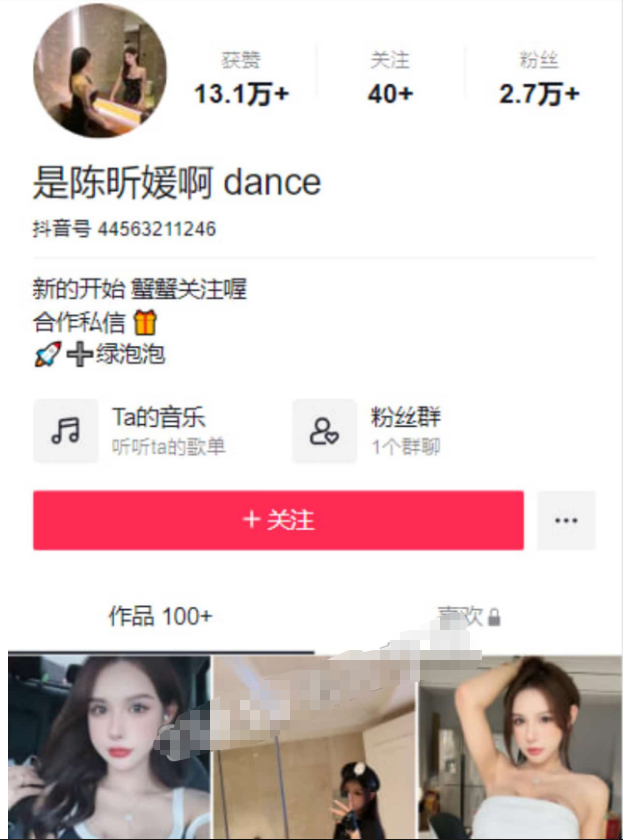Open the 获赞 13.1万+ likes stat
This screenshot has width=623, height=840.
[241, 78]
